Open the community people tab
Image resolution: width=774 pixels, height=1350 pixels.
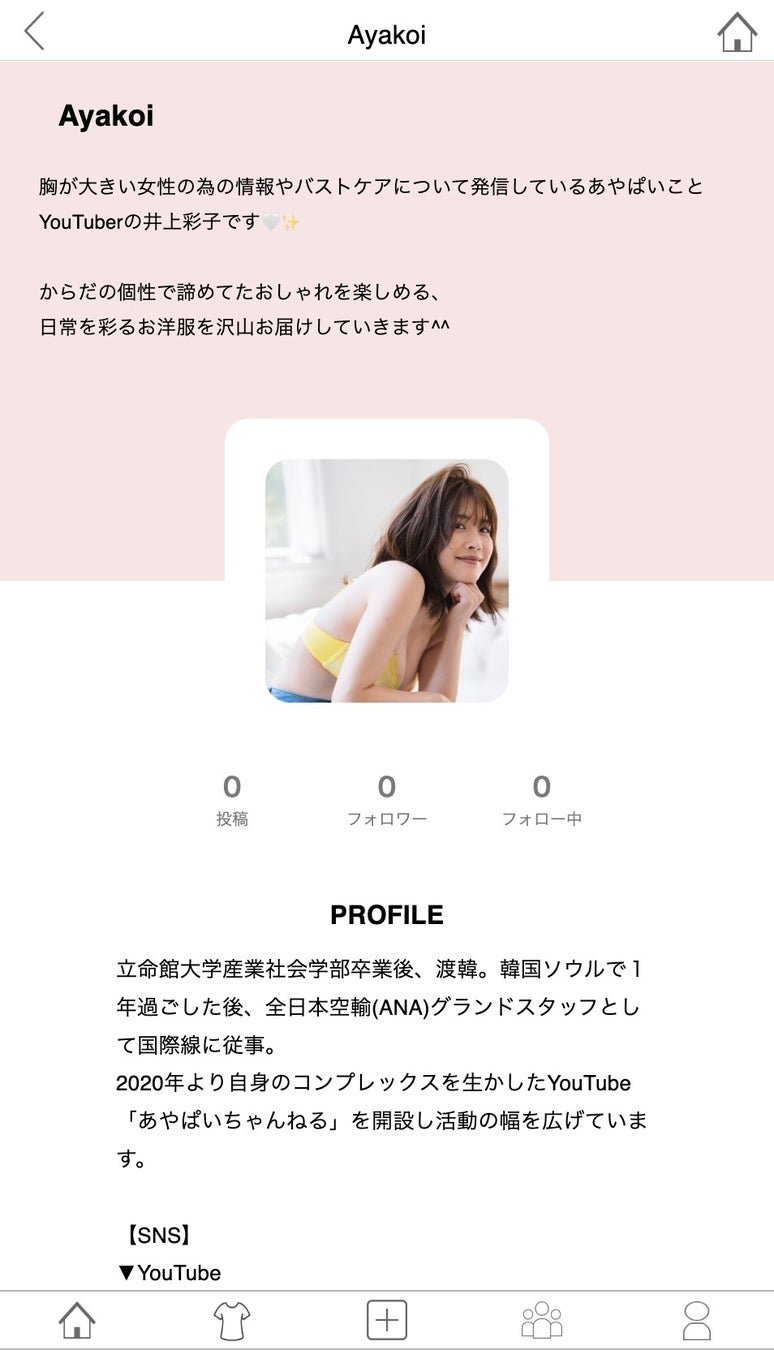[x=542, y=1320]
